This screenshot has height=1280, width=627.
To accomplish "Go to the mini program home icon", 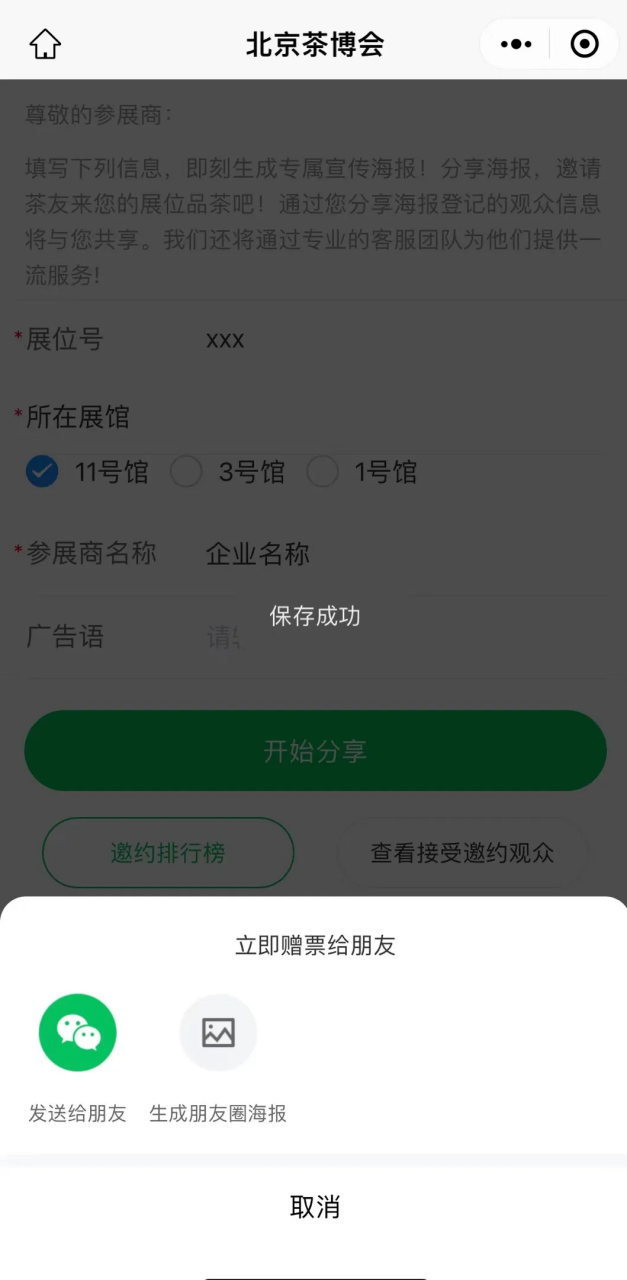I will click(45, 44).
